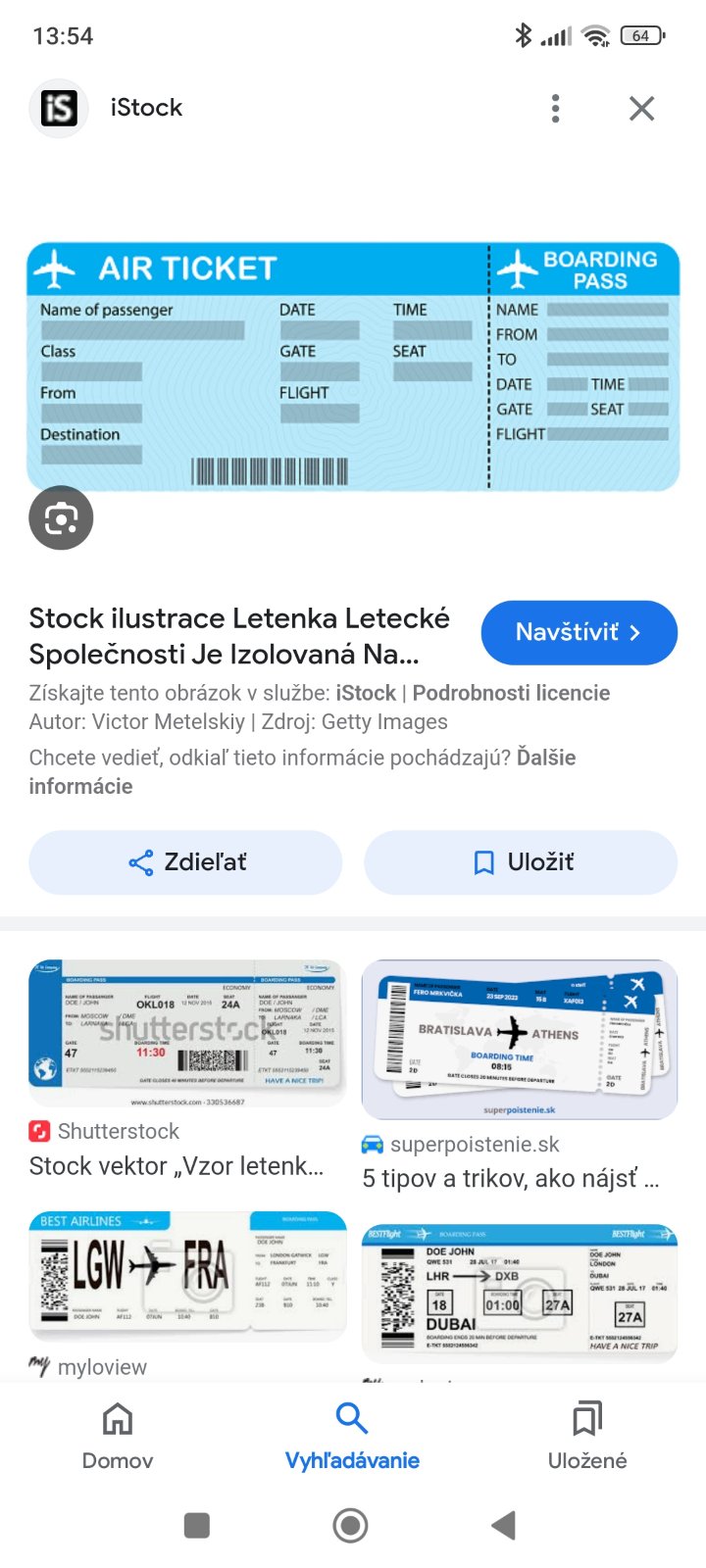Save the image with Uložiť

(521, 862)
